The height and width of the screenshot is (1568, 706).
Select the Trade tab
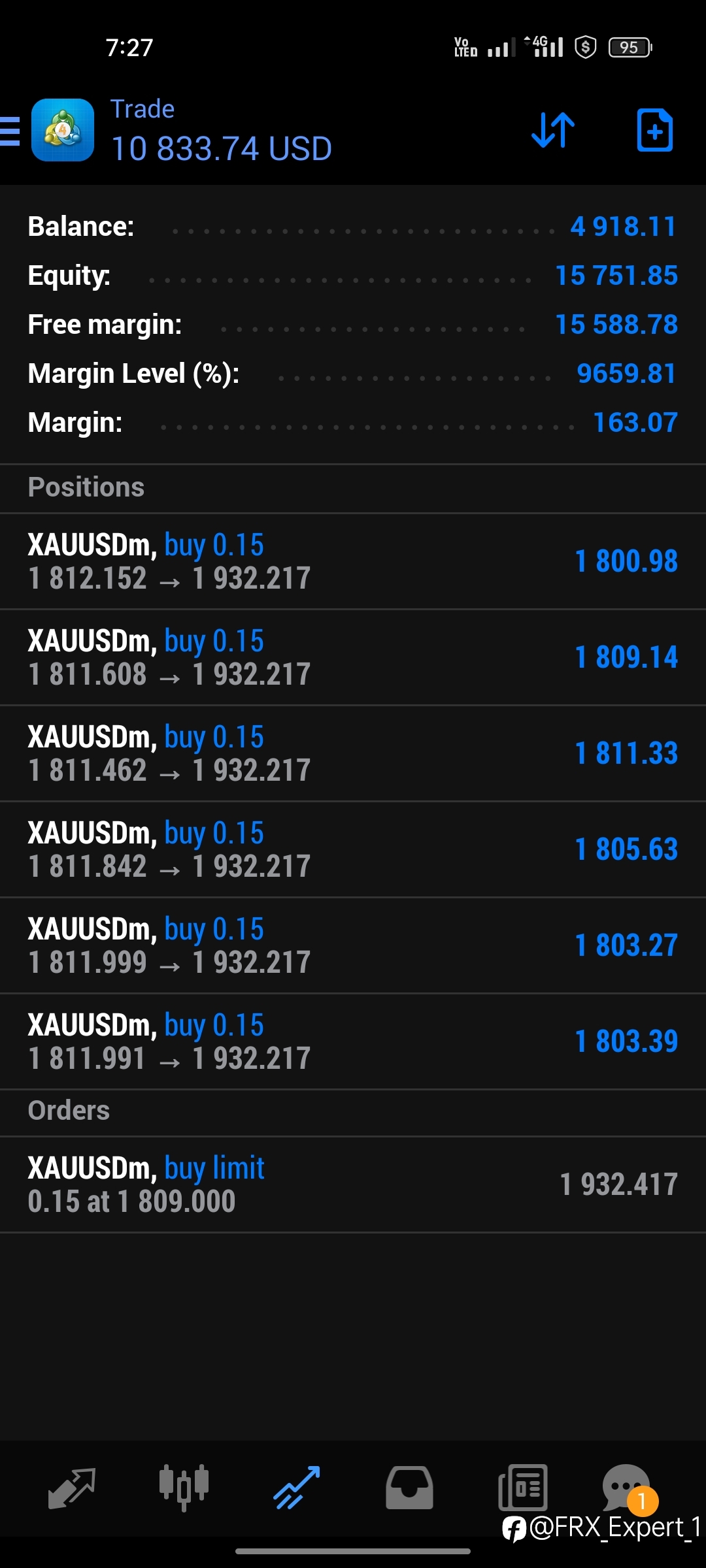pyautogui.click(x=297, y=1488)
